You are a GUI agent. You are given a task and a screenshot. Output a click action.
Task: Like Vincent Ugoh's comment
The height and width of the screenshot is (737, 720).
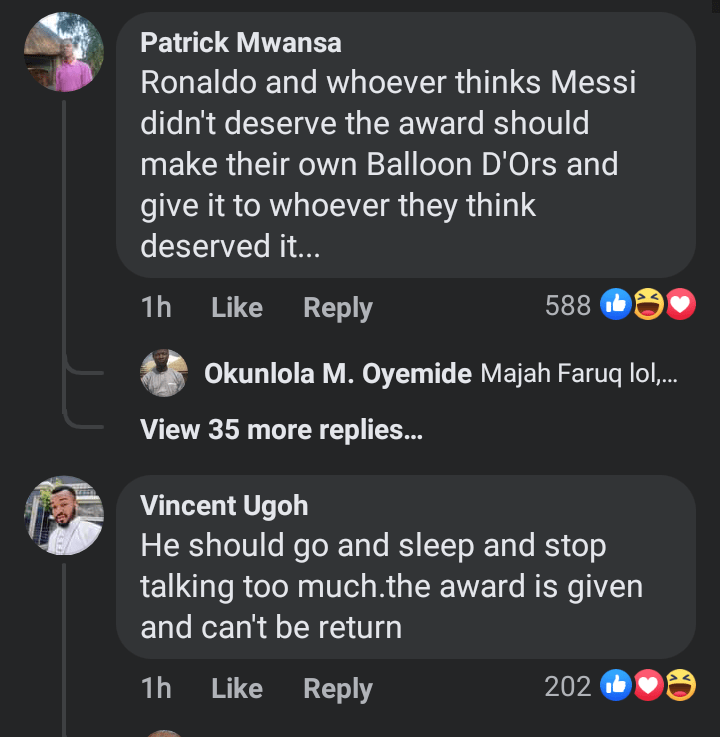(x=236, y=688)
